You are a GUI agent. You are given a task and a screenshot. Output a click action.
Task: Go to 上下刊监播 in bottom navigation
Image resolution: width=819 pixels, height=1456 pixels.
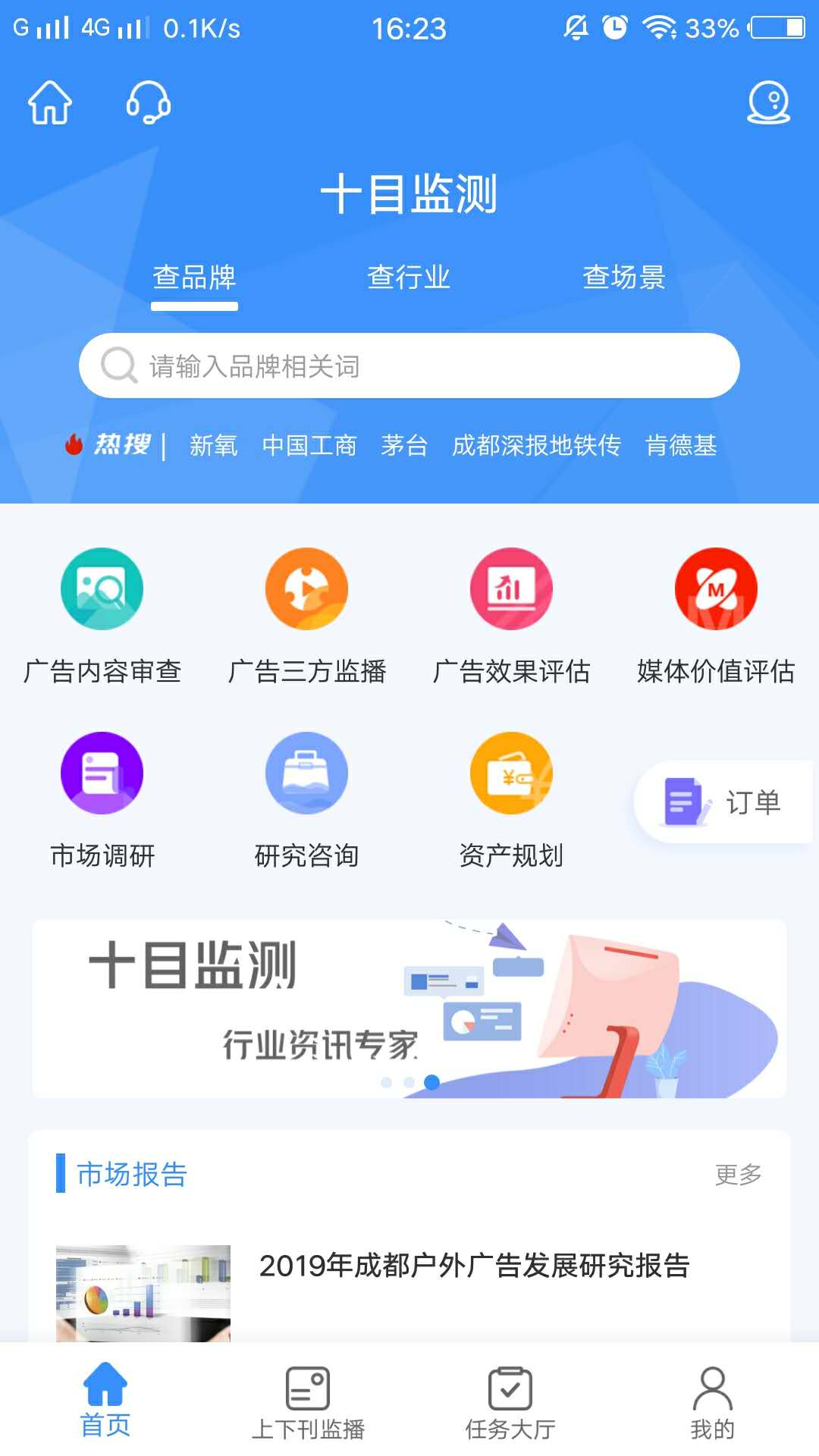tap(307, 1403)
